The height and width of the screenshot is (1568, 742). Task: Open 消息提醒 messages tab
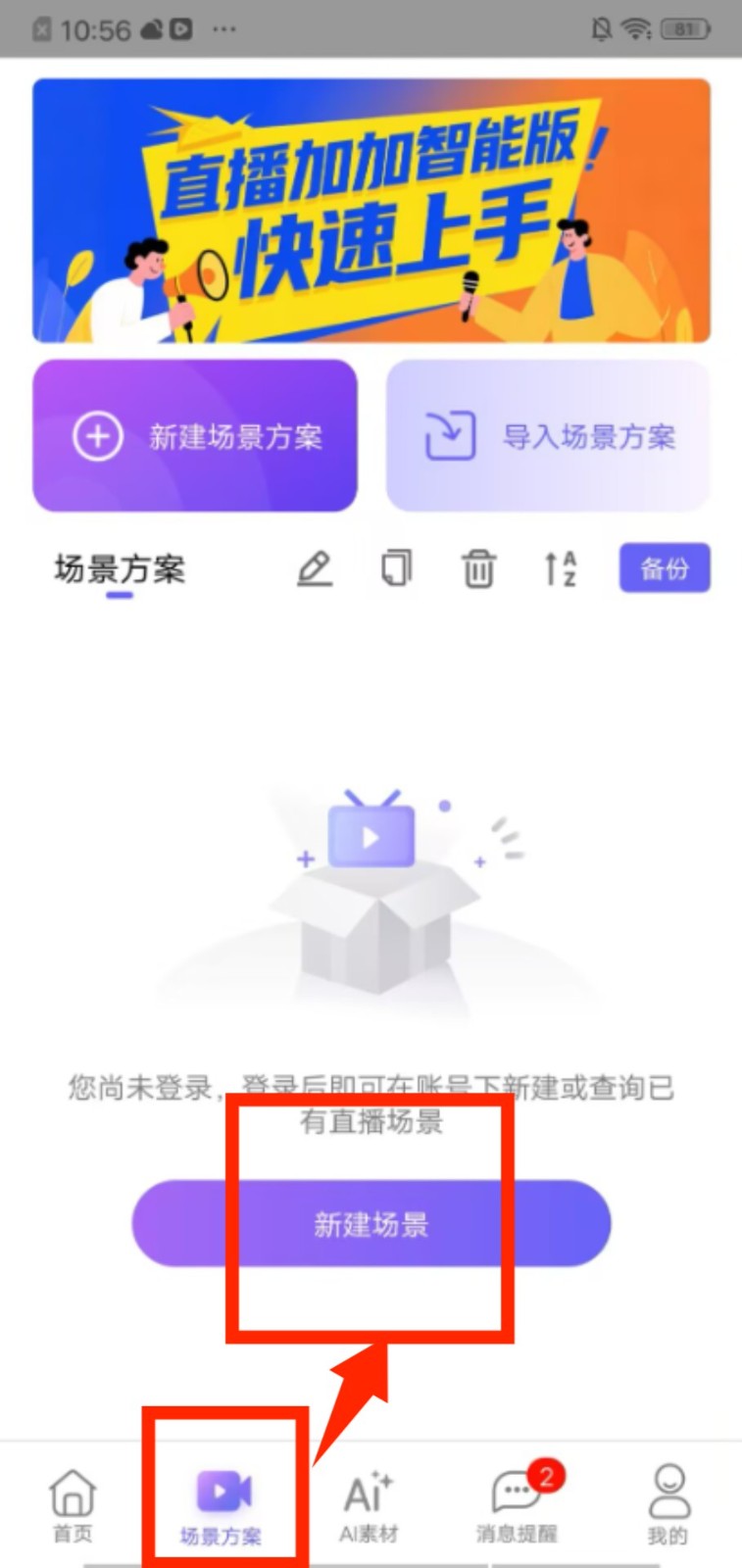click(x=517, y=1505)
